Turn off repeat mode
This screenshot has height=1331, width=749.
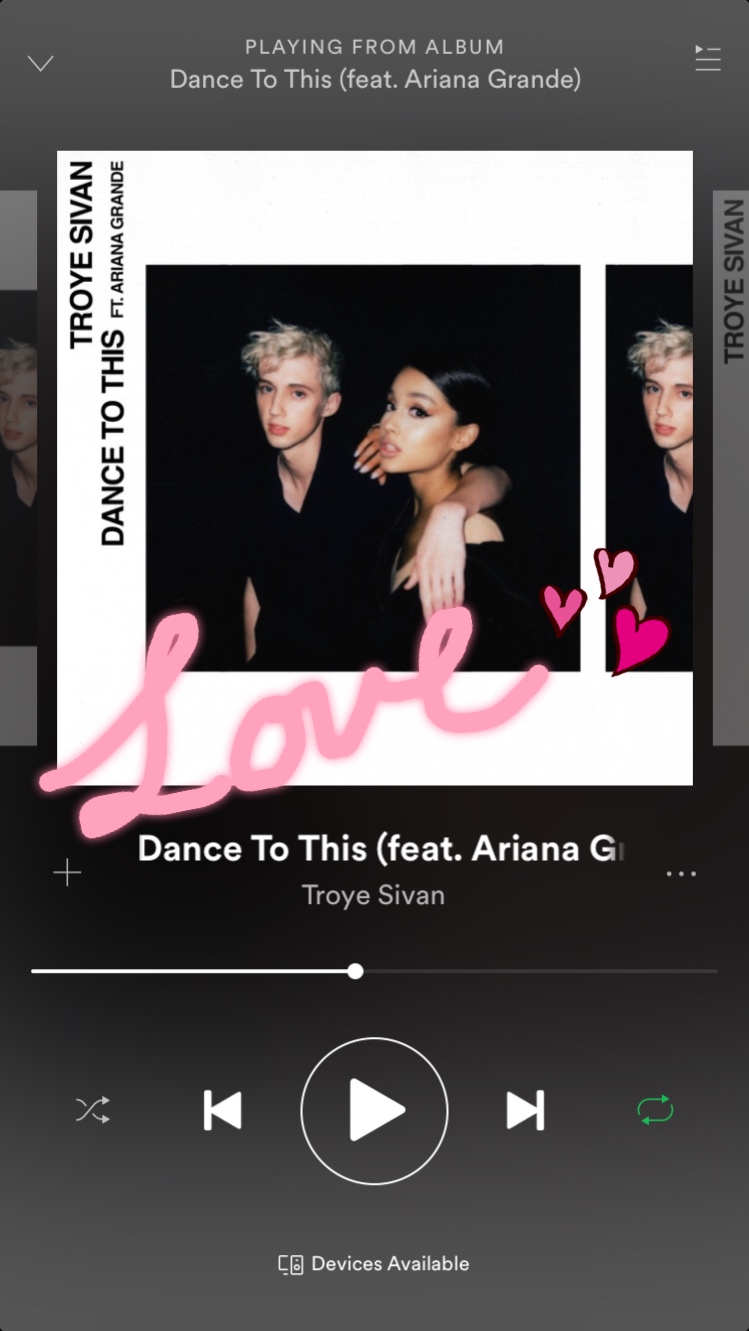655,1110
